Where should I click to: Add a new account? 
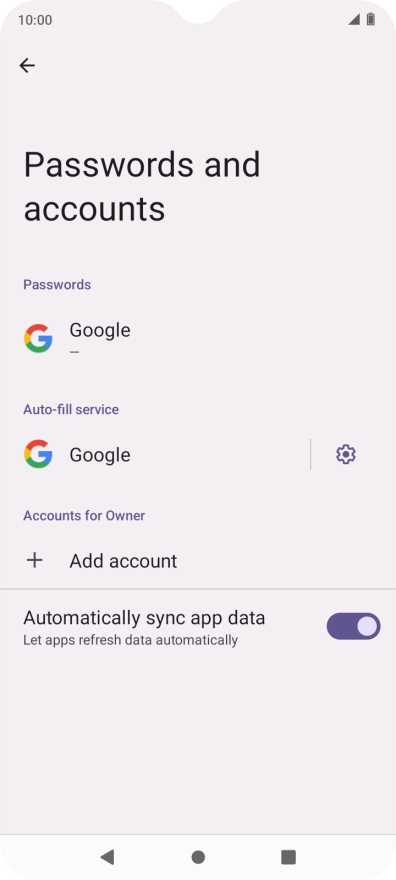[x=198, y=561]
